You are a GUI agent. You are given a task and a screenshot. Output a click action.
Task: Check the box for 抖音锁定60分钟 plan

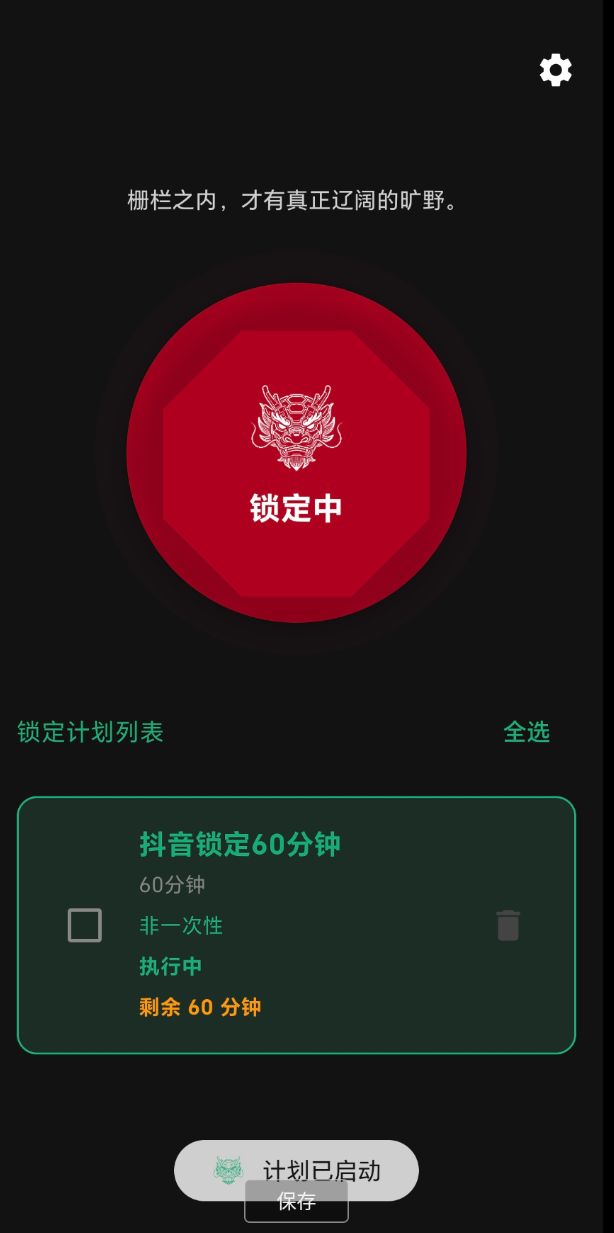(x=85, y=925)
